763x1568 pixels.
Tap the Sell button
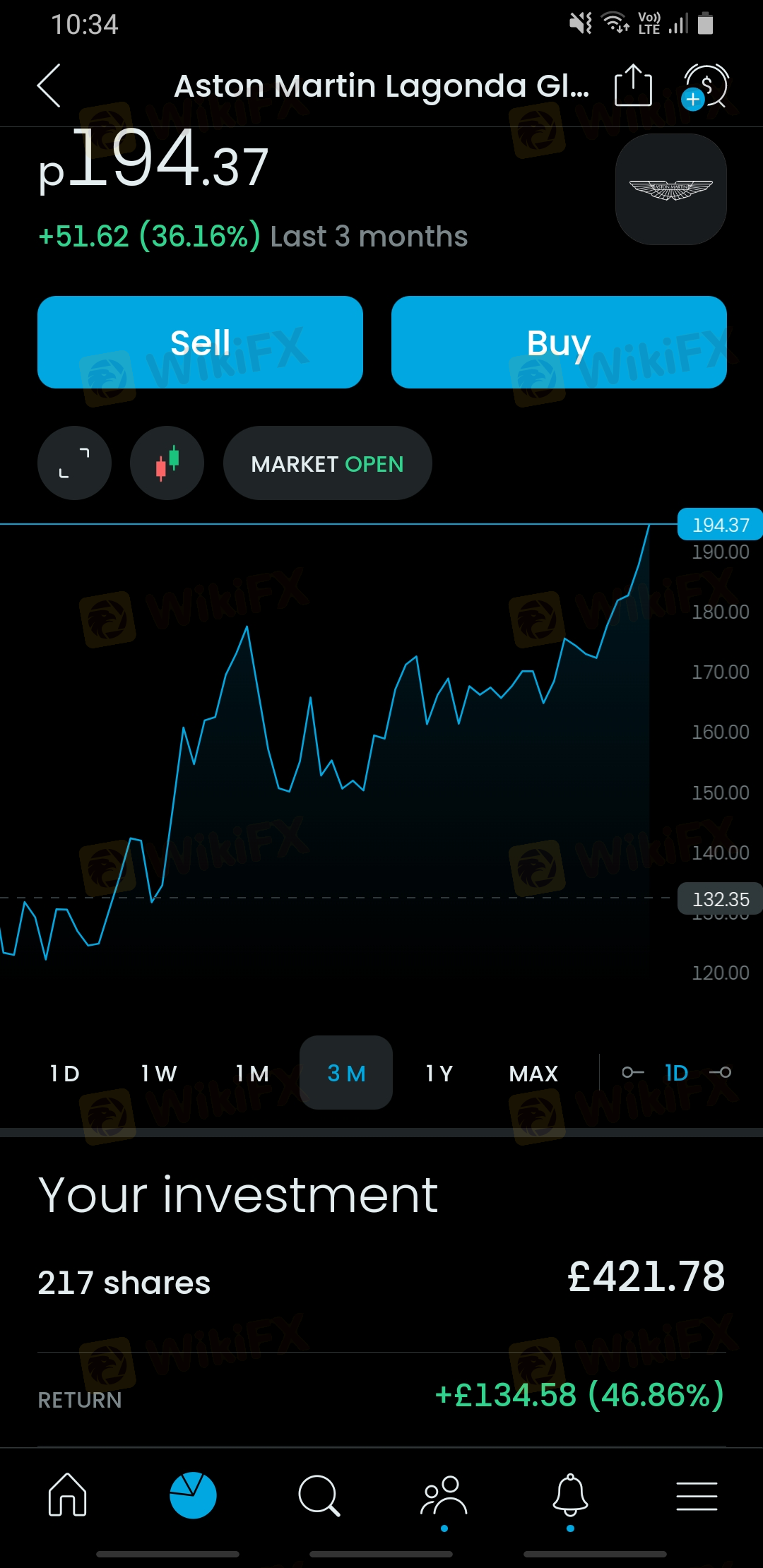pos(200,343)
